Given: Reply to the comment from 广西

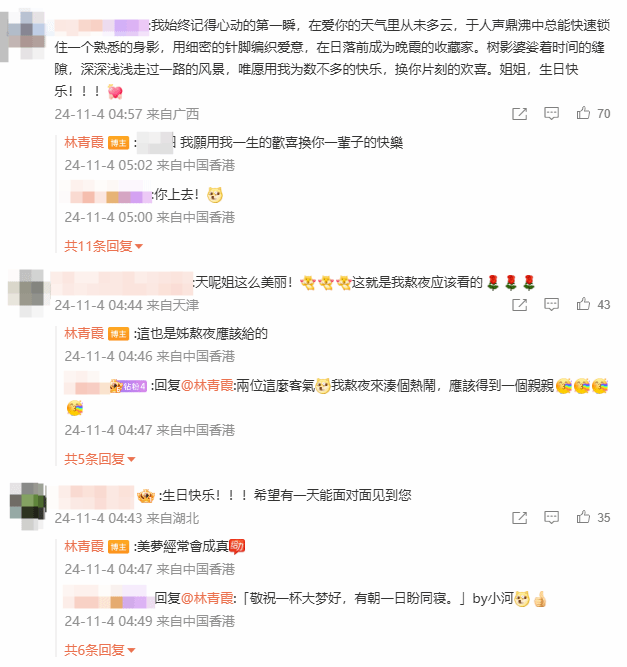Looking at the screenshot, I should [x=551, y=114].
